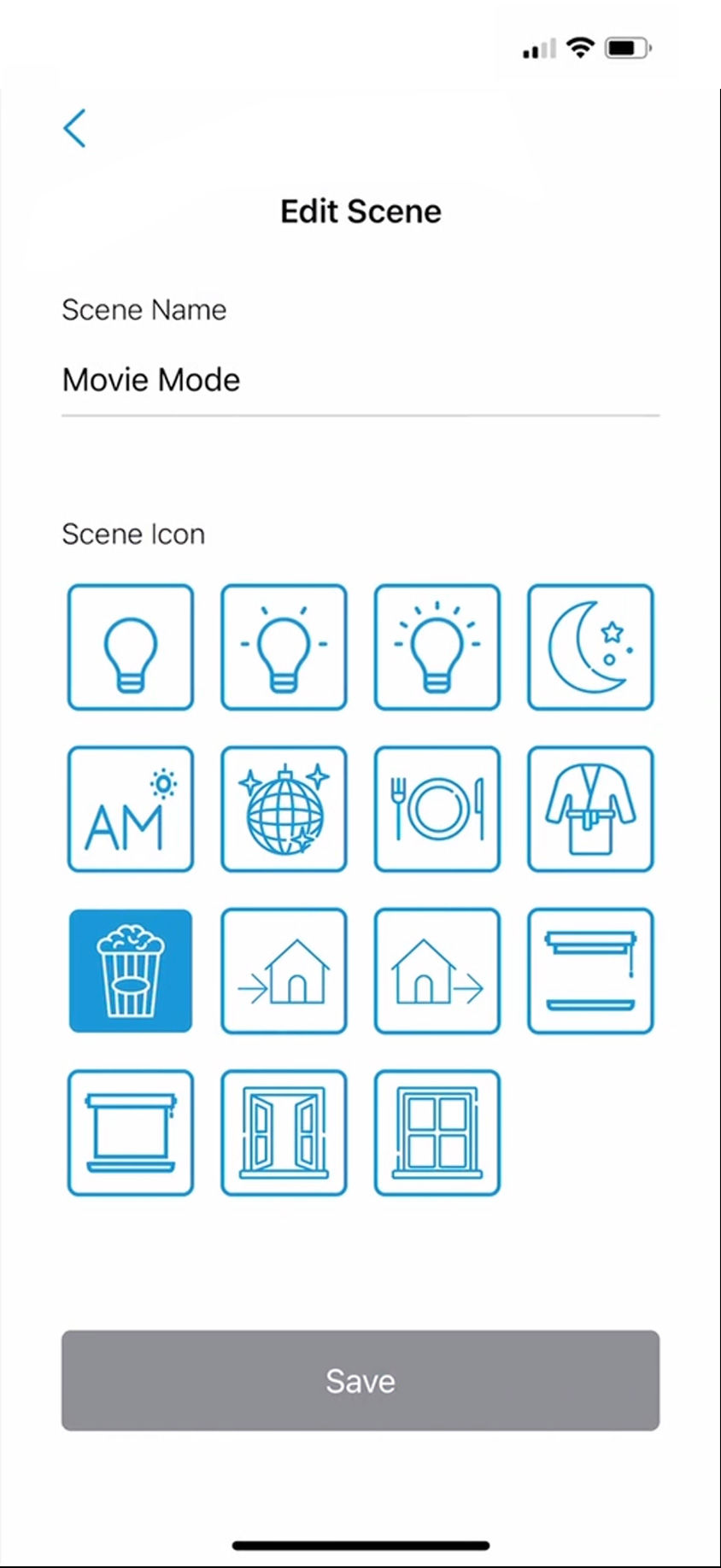Select the closed window shade icon
The height and width of the screenshot is (1568, 721).
click(x=131, y=1132)
